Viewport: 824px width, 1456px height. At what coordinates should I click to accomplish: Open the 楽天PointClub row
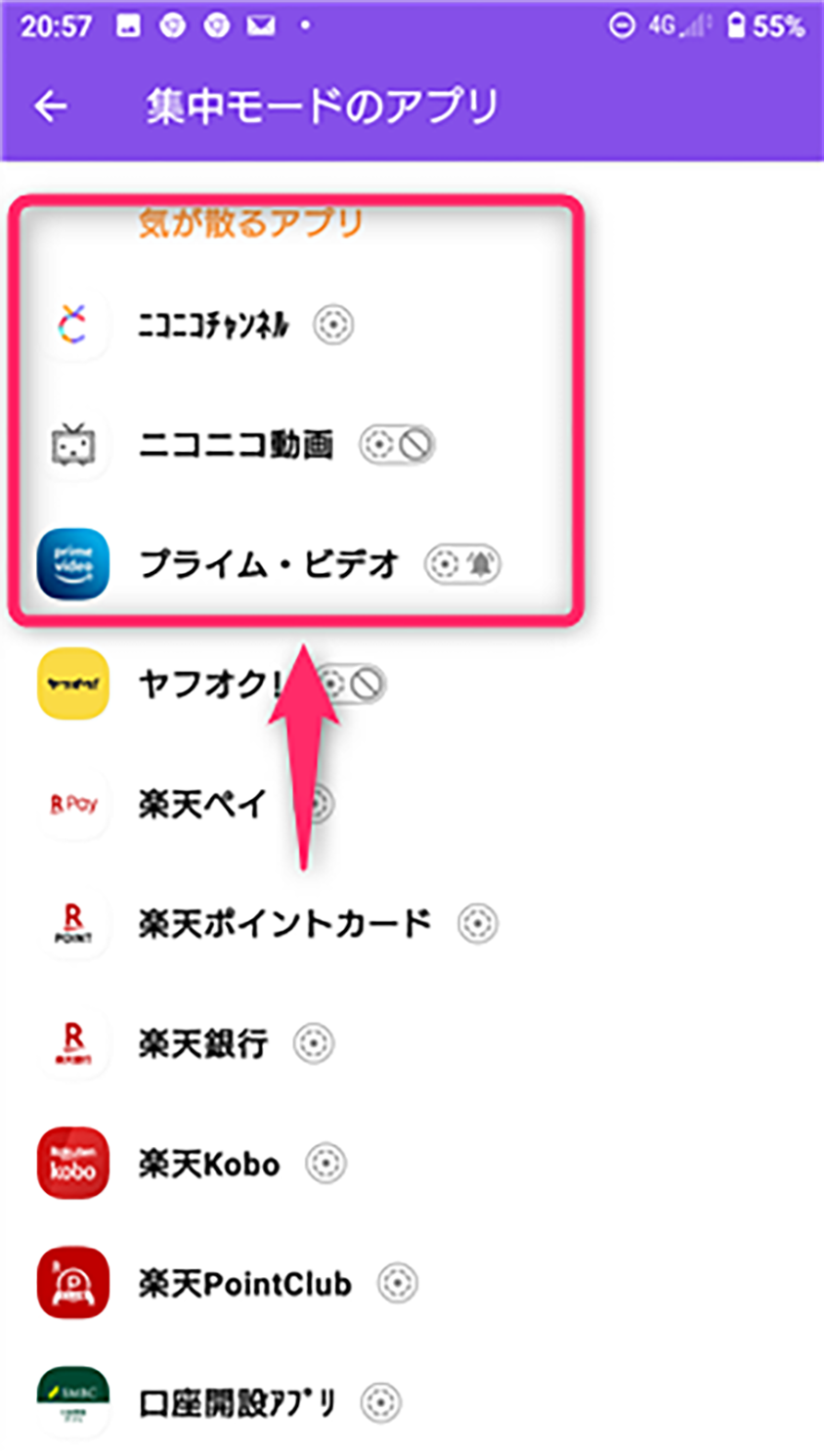point(412,1283)
